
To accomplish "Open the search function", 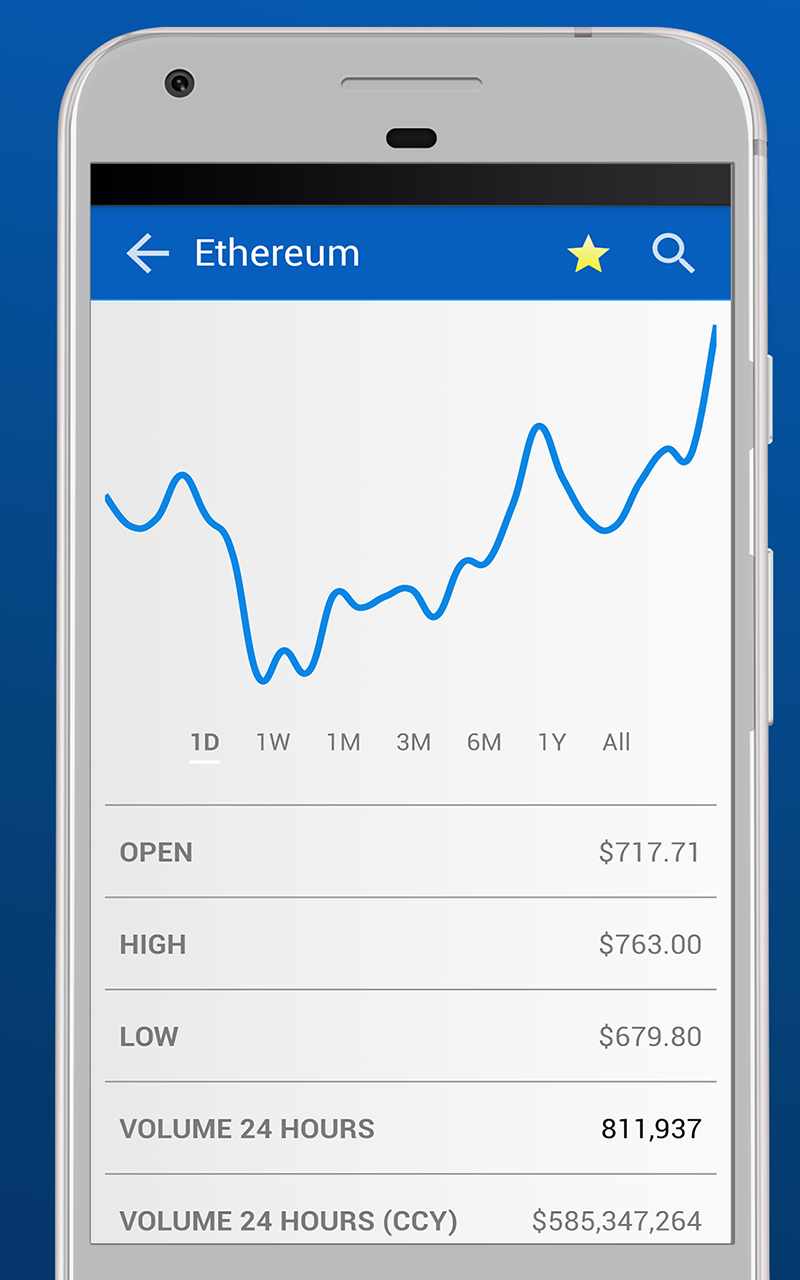I will [x=674, y=253].
